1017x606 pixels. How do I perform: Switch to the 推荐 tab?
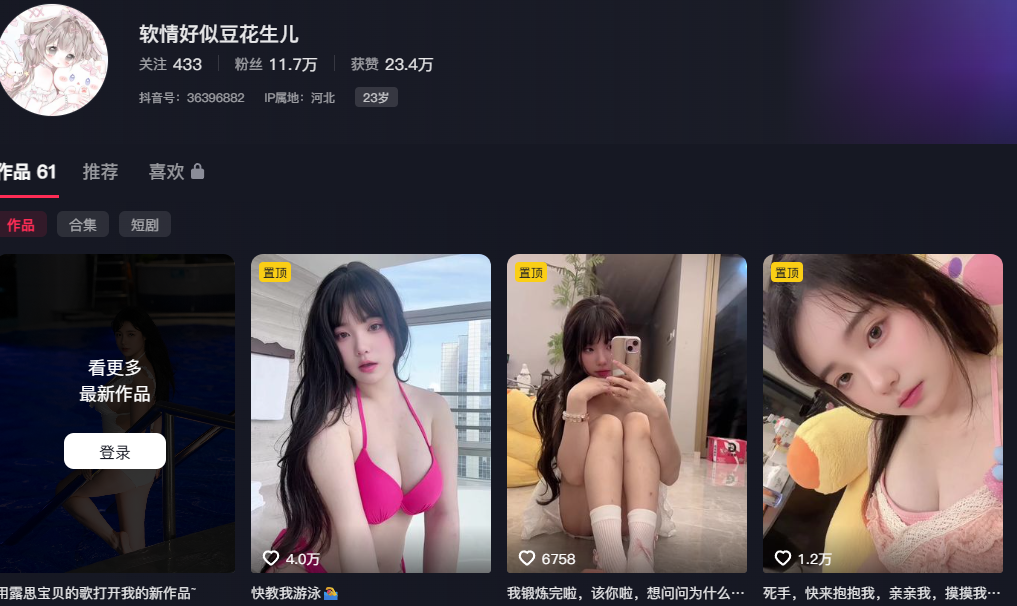(x=100, y=172)
